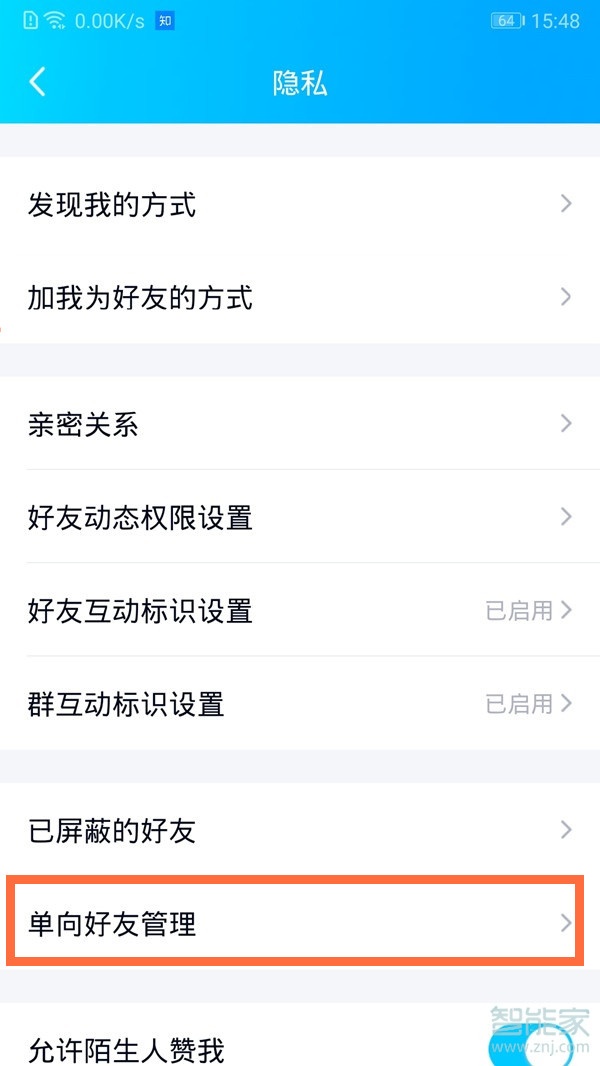Open the 亲密关系 row
This screenshot has width=600, height=1066.
pos(300,424)
